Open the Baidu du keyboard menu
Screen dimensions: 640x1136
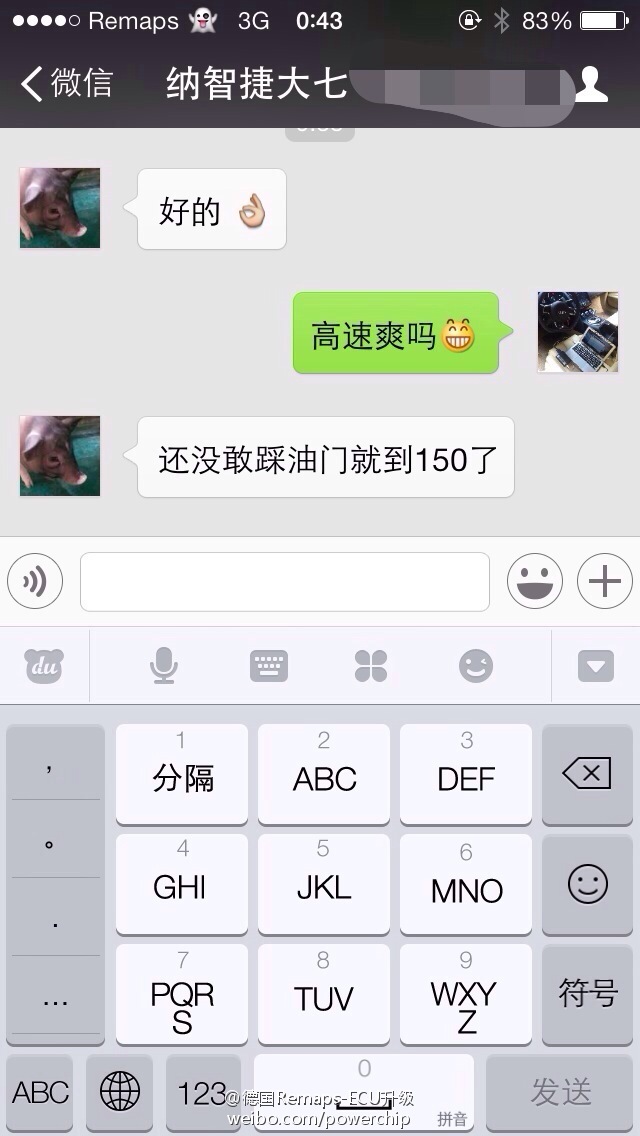[x=44, y=666]
